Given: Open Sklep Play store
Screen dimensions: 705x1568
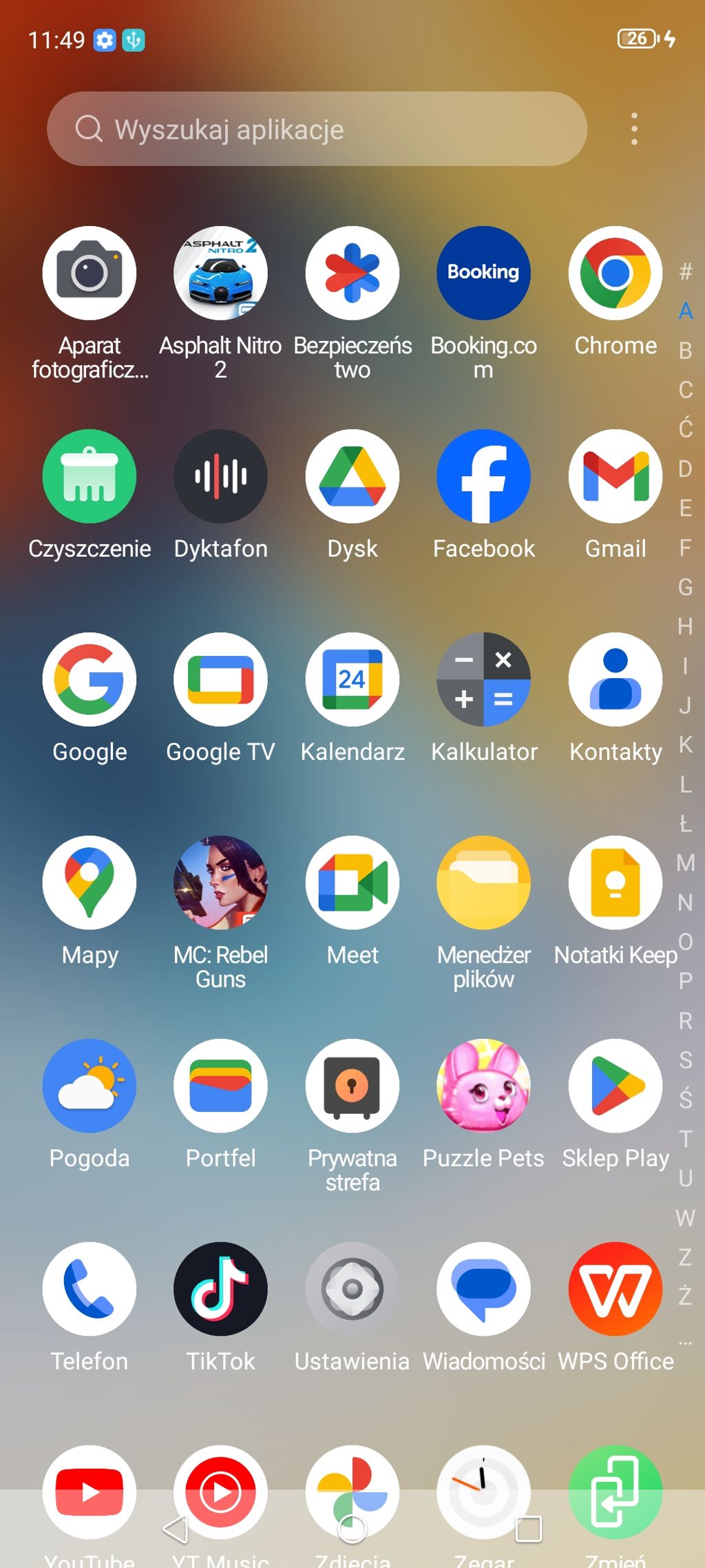Looking at the screenshot, I should click(615, 1086).
